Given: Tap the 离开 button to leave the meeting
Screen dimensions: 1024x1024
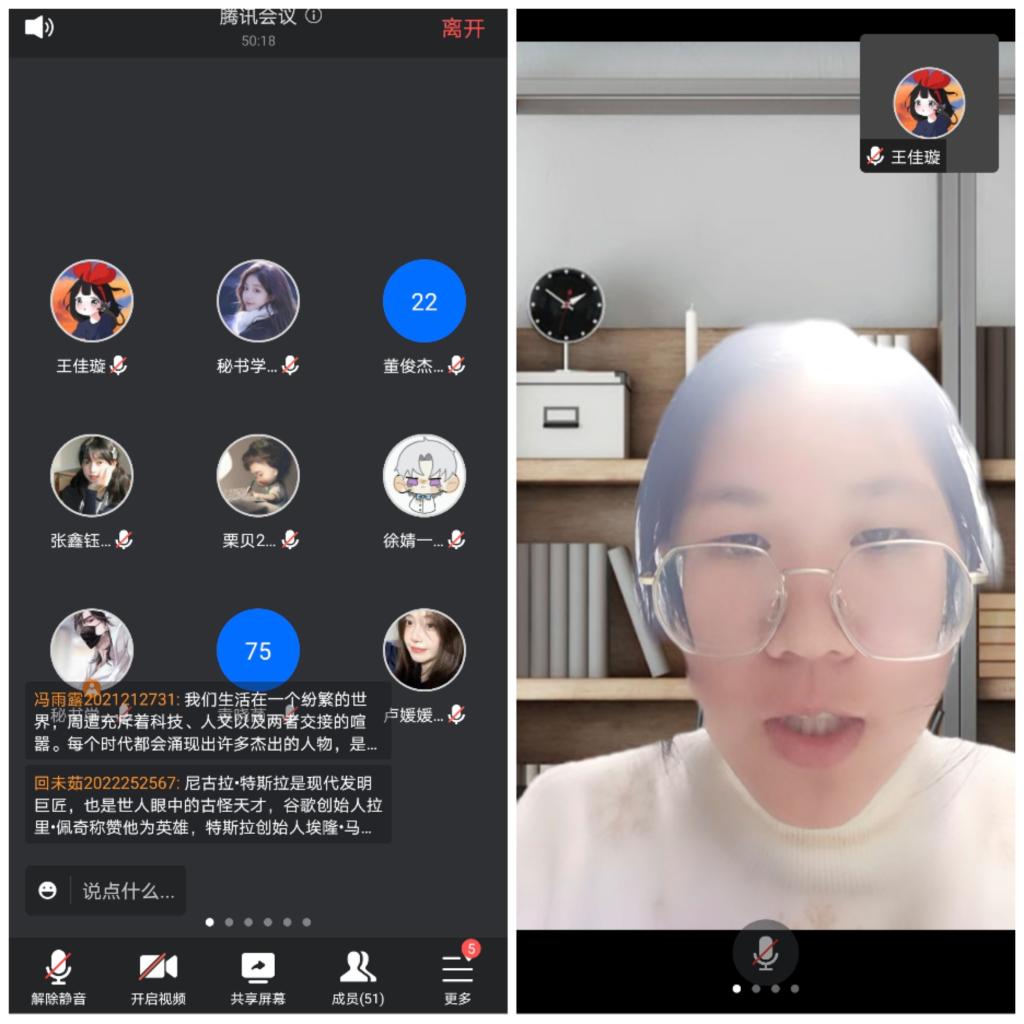Looking at the screenshot, I should [463, 28].
